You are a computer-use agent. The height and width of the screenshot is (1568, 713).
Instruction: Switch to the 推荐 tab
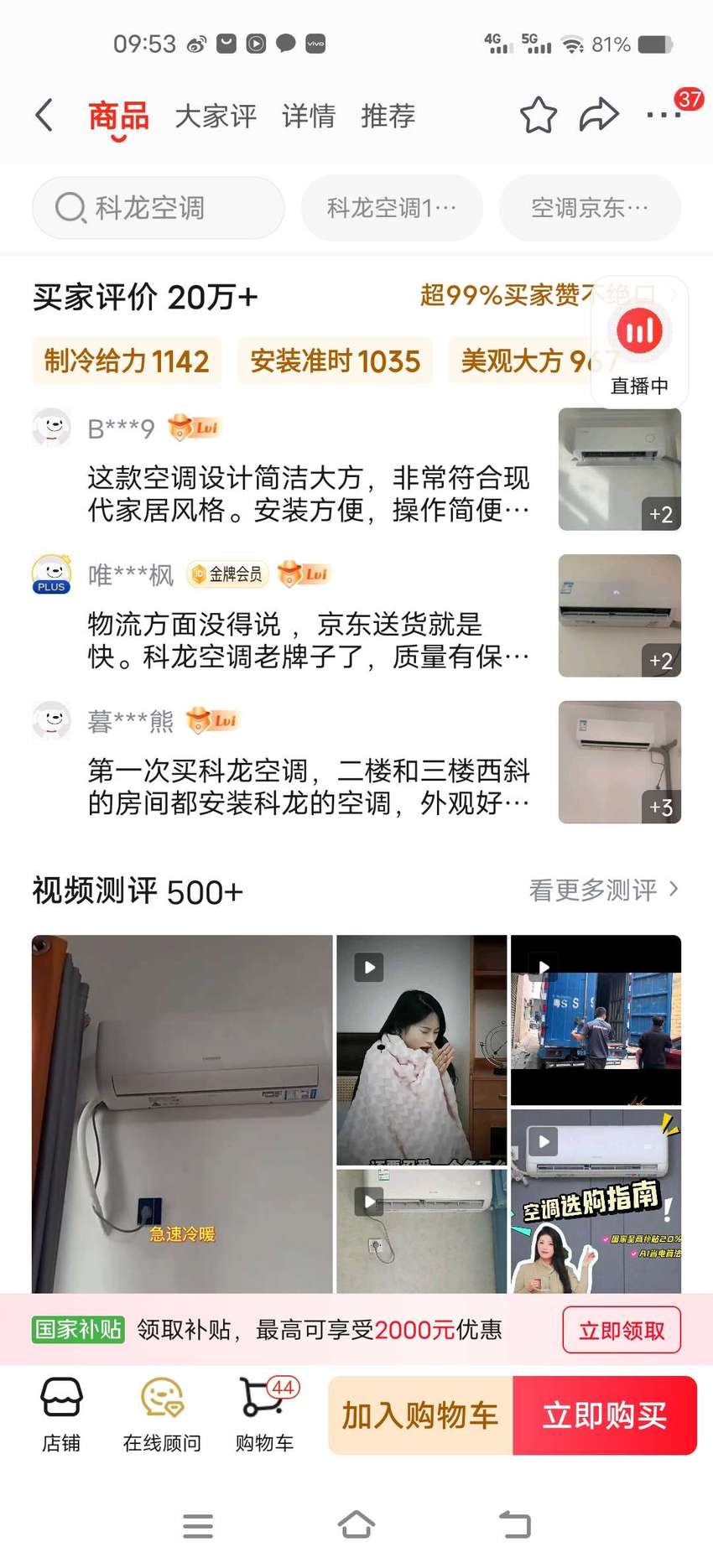click(388, 116)
